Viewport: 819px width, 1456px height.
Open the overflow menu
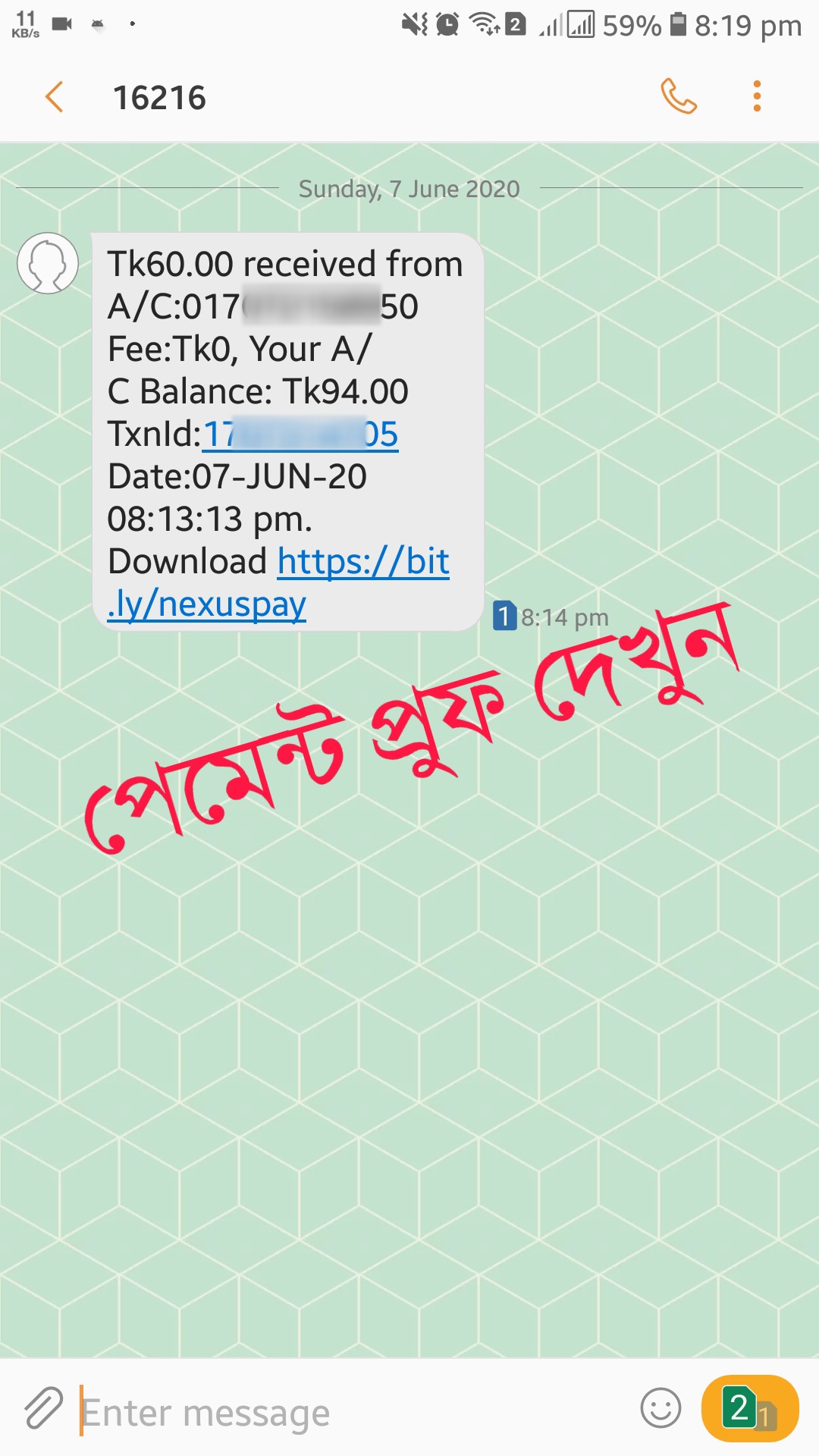756,97
